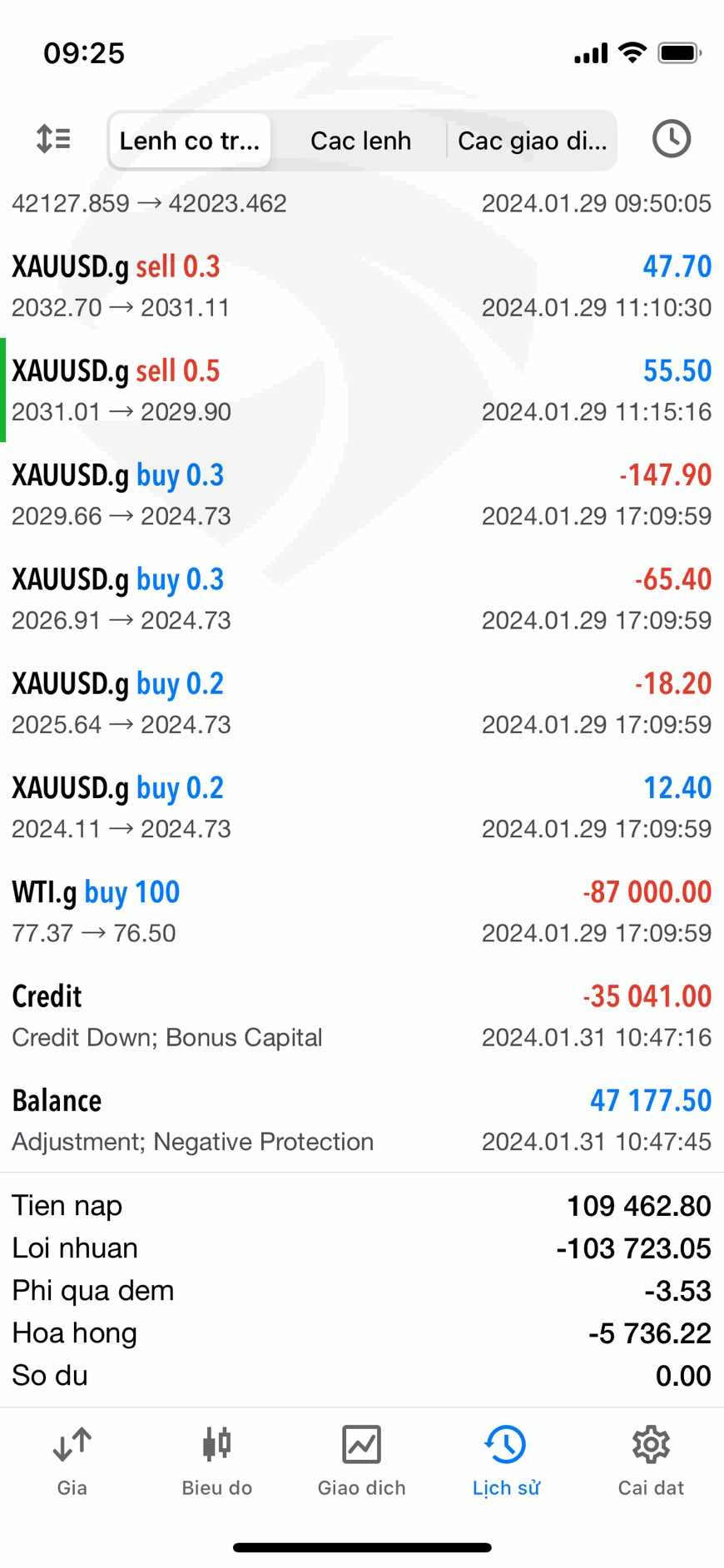Go to the Gia tab
The height and width of the screenshot is (1568, 724).
72,1461
